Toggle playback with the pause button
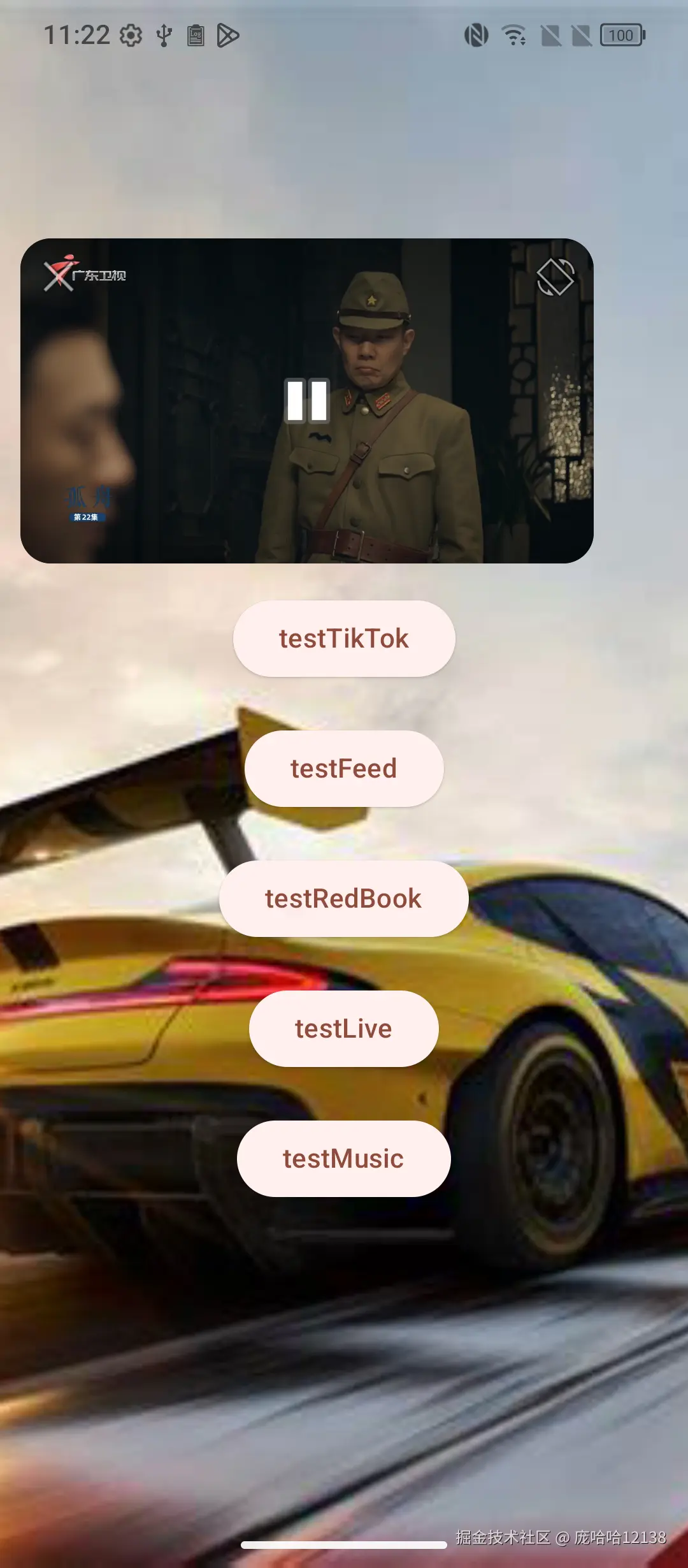 click(308, 400)
